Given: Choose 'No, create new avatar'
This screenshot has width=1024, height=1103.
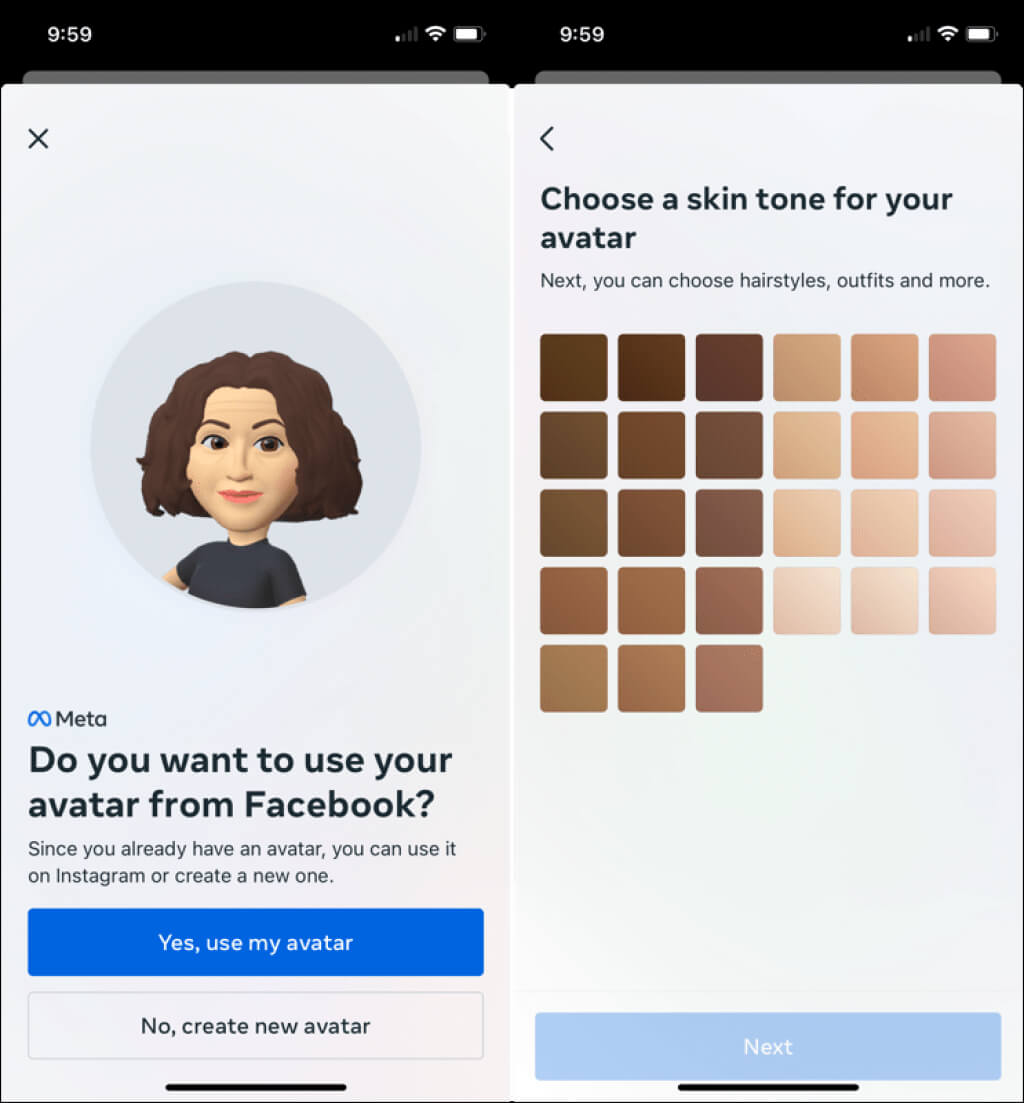Looking at the screenshot, I should point(255,1025).
